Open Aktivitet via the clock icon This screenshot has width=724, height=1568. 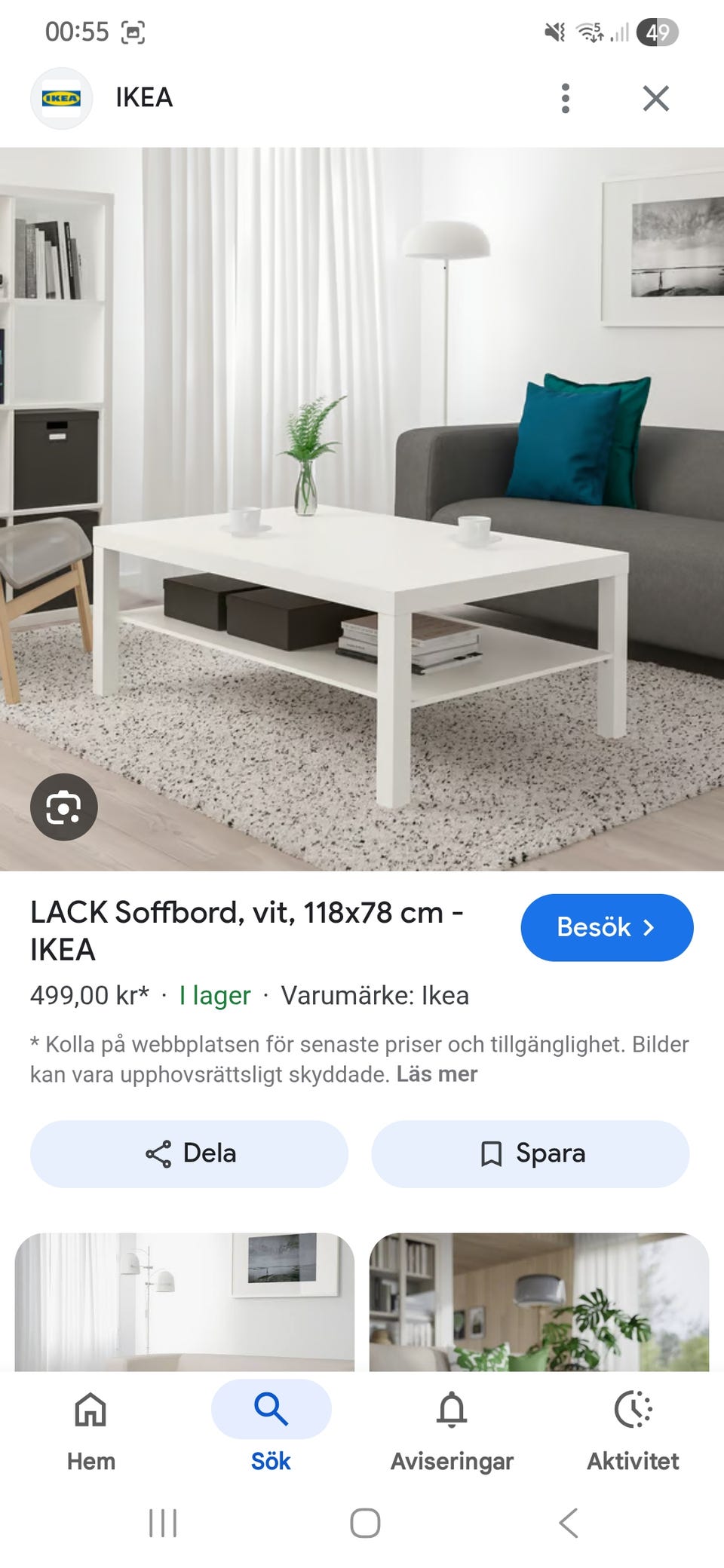tap(633, 1410)
